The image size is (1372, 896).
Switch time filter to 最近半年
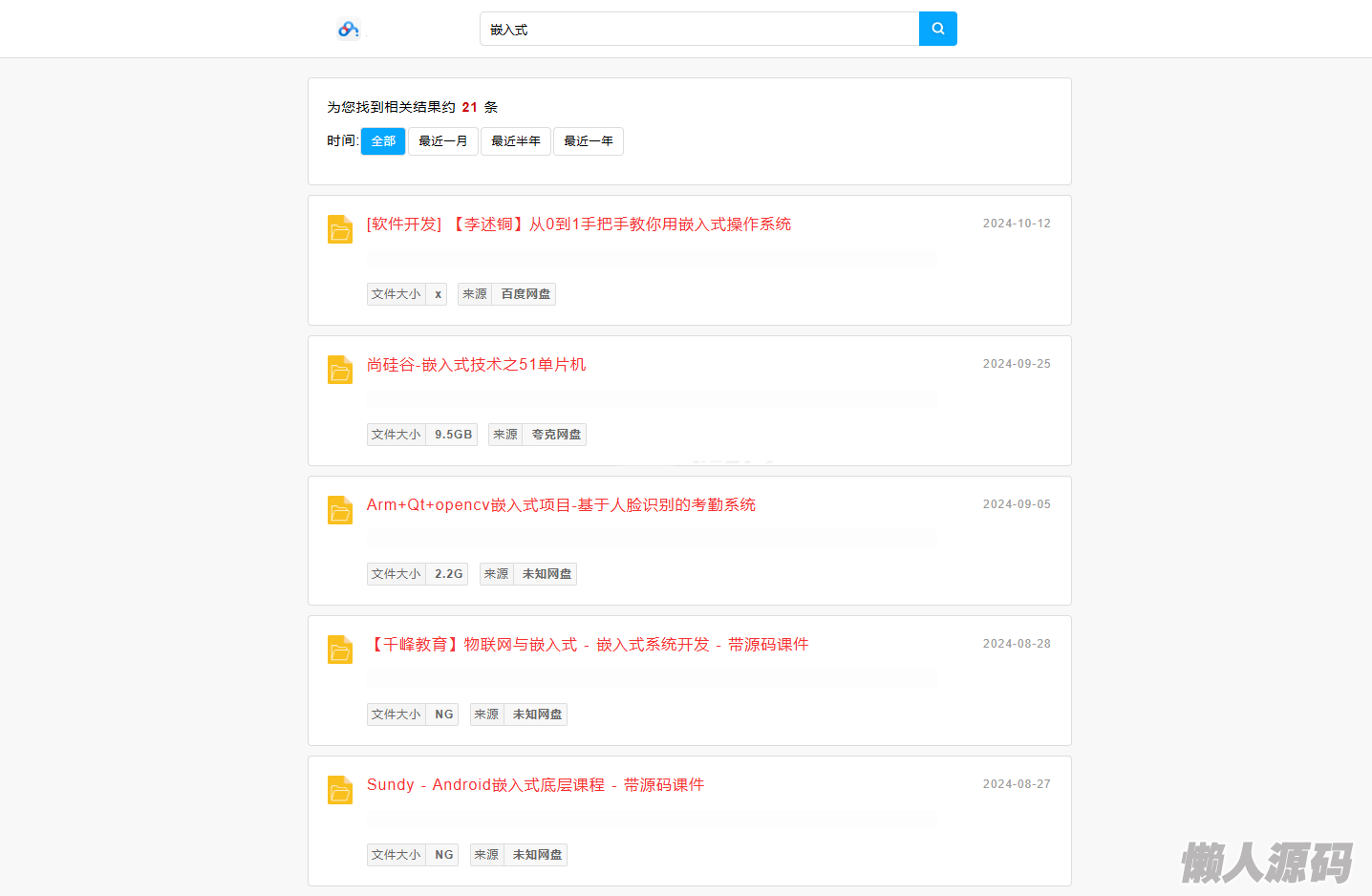point(516,141)
